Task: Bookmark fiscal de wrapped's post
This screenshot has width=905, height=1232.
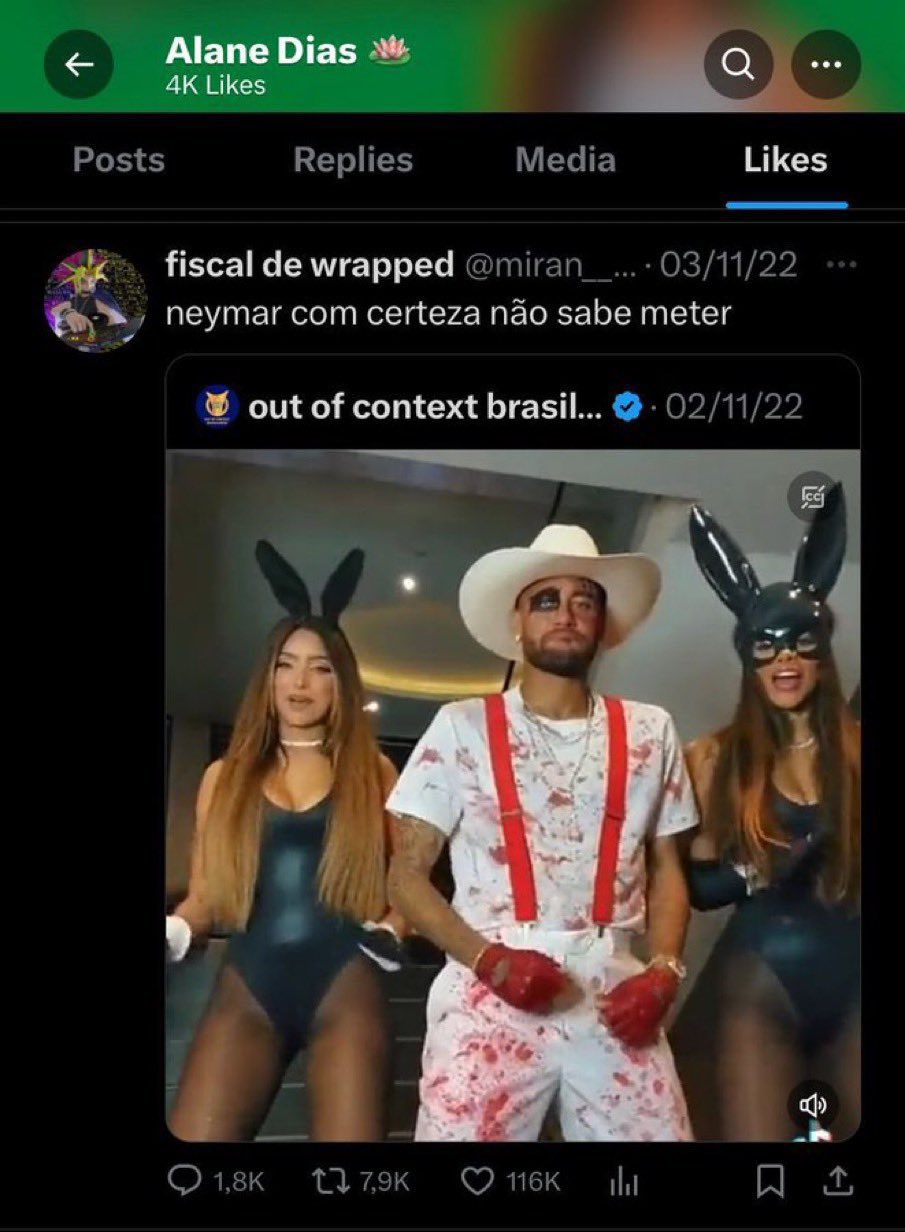Action: [x=769, y=1182]
